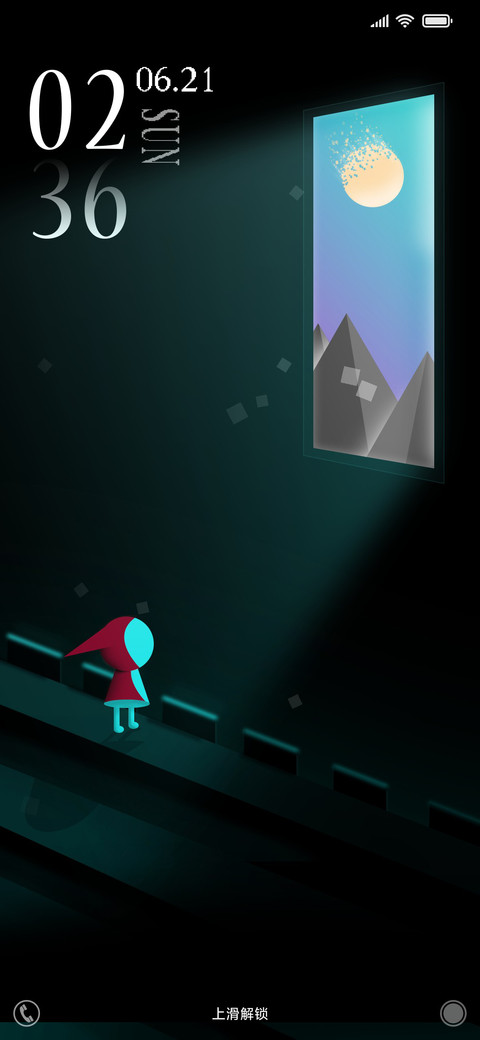Launch the camera shortcut circle
This screenshot has height=1040, width=480.
click(x=453, y=1013)
